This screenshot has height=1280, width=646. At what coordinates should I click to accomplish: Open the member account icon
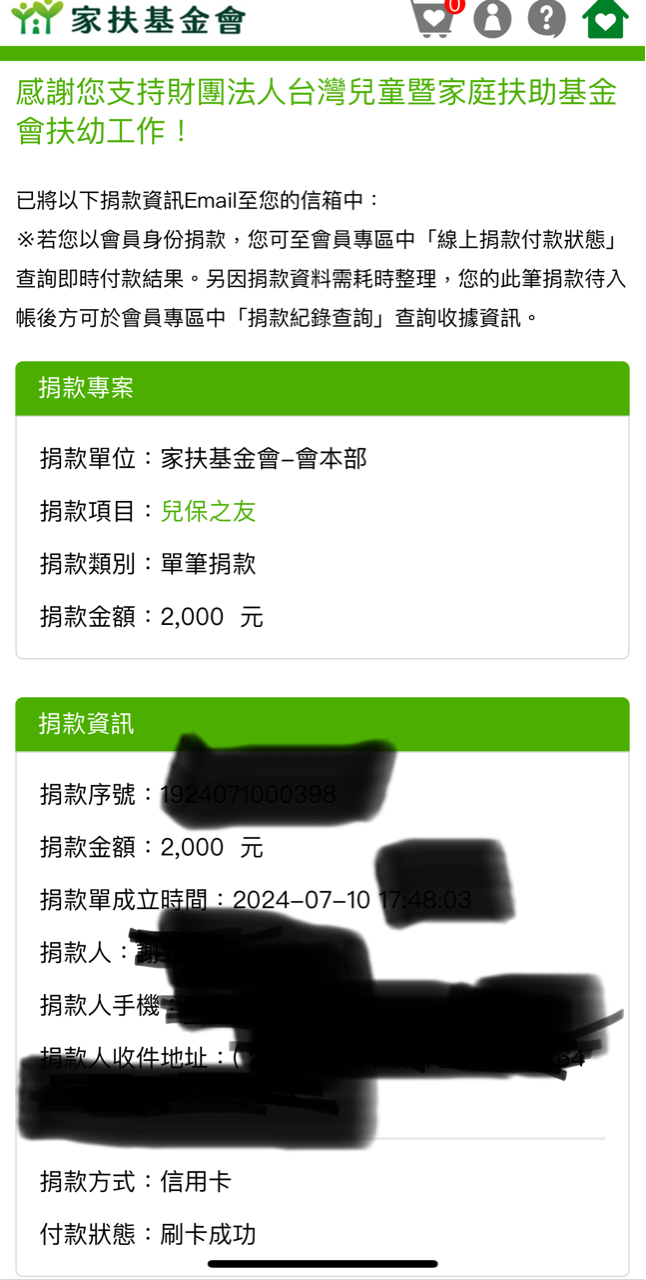coord(492,18)
